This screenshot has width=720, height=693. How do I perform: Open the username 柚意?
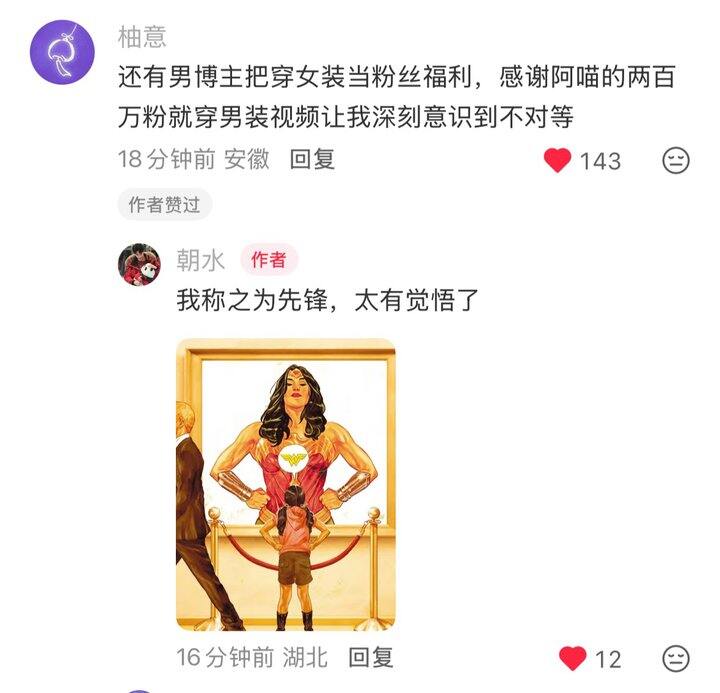143,38
